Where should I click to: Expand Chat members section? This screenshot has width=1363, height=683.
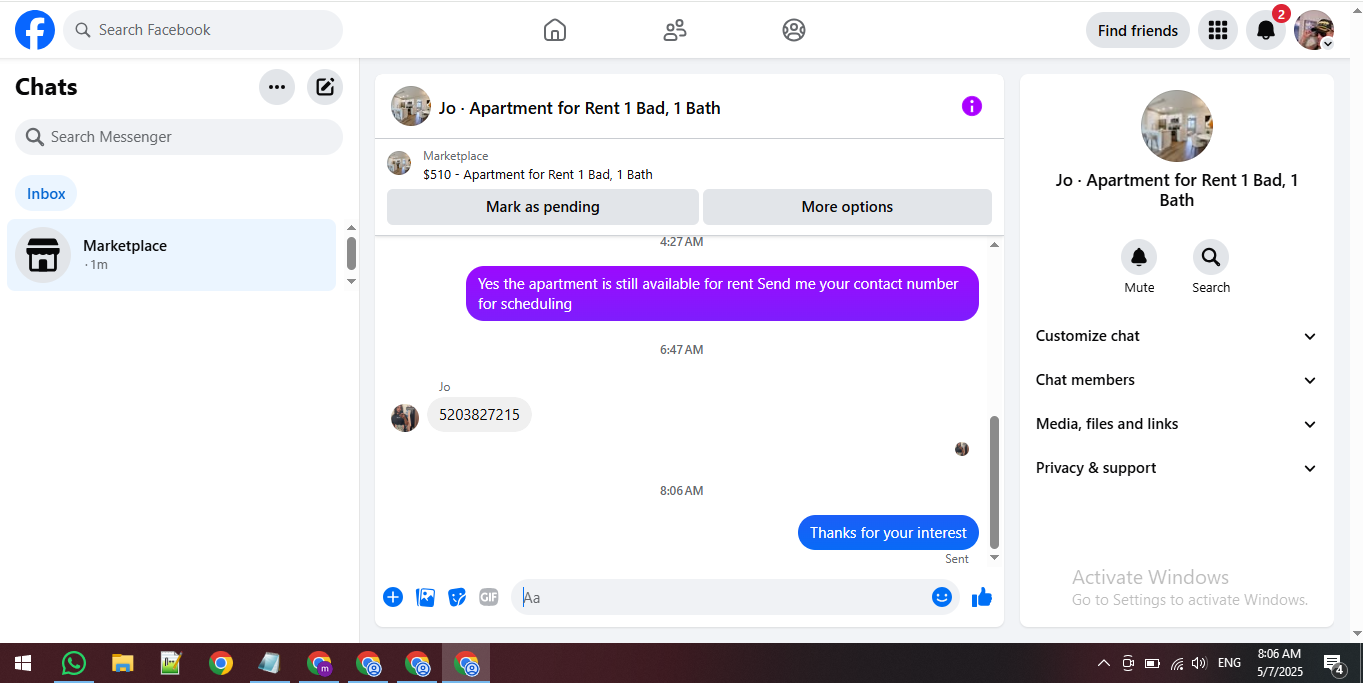click(1177, 380)
